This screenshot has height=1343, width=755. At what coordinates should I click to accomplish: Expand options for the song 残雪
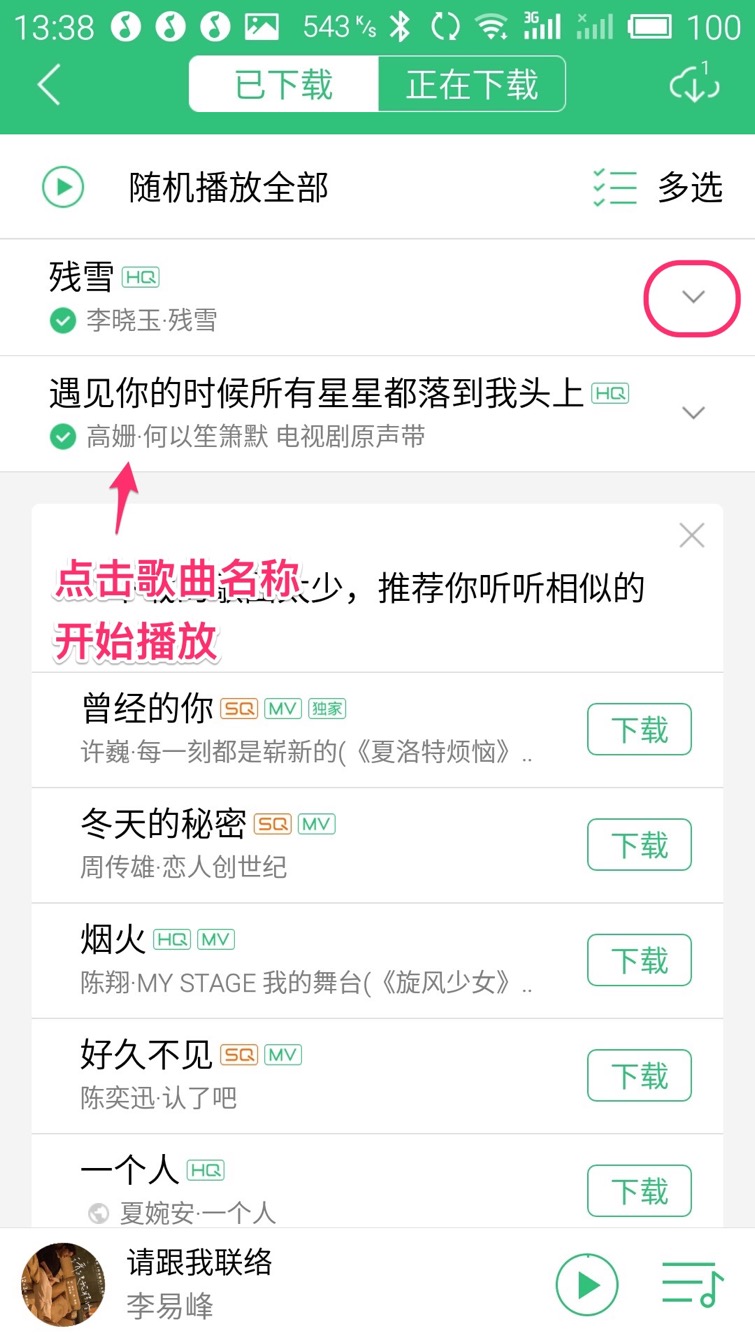pos(692,297)
